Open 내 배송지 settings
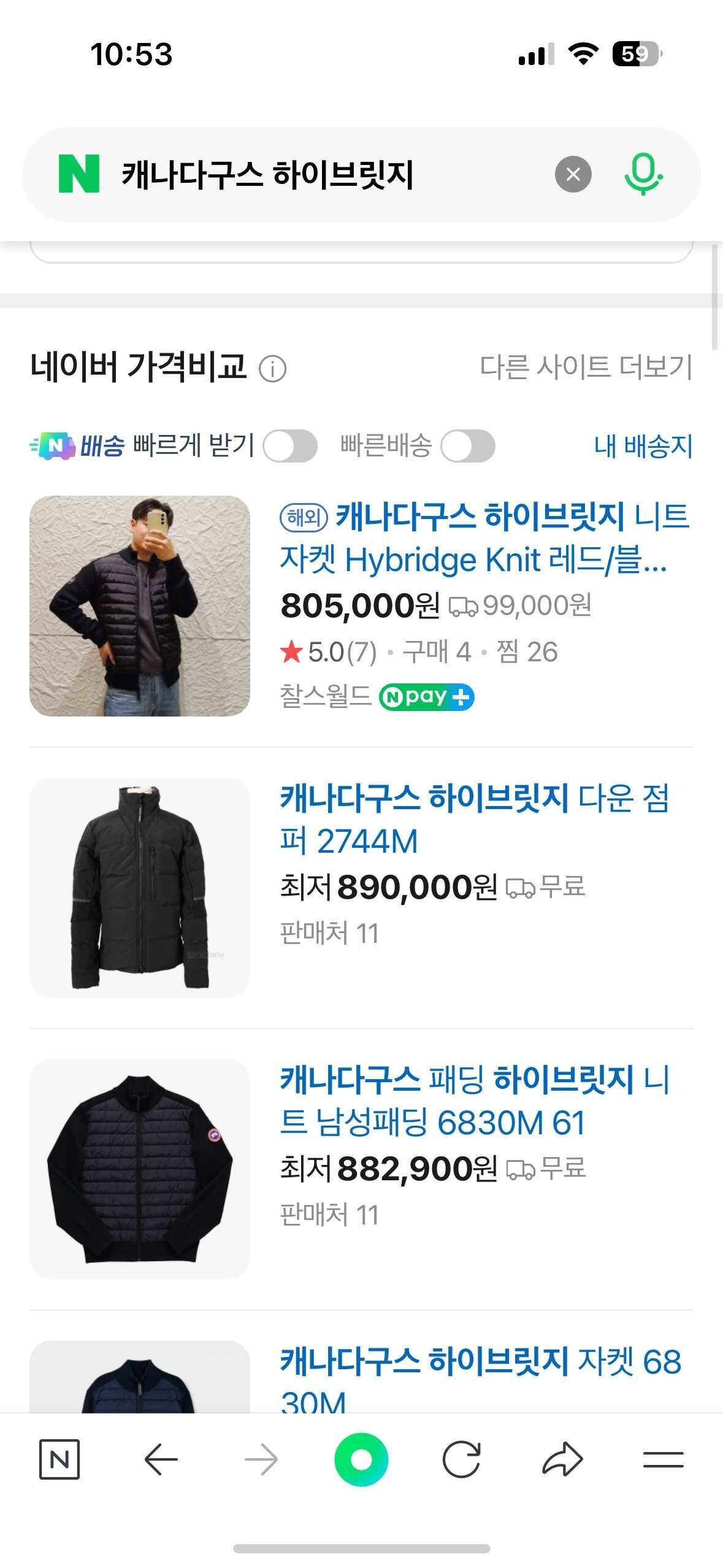 pos(643,446)
